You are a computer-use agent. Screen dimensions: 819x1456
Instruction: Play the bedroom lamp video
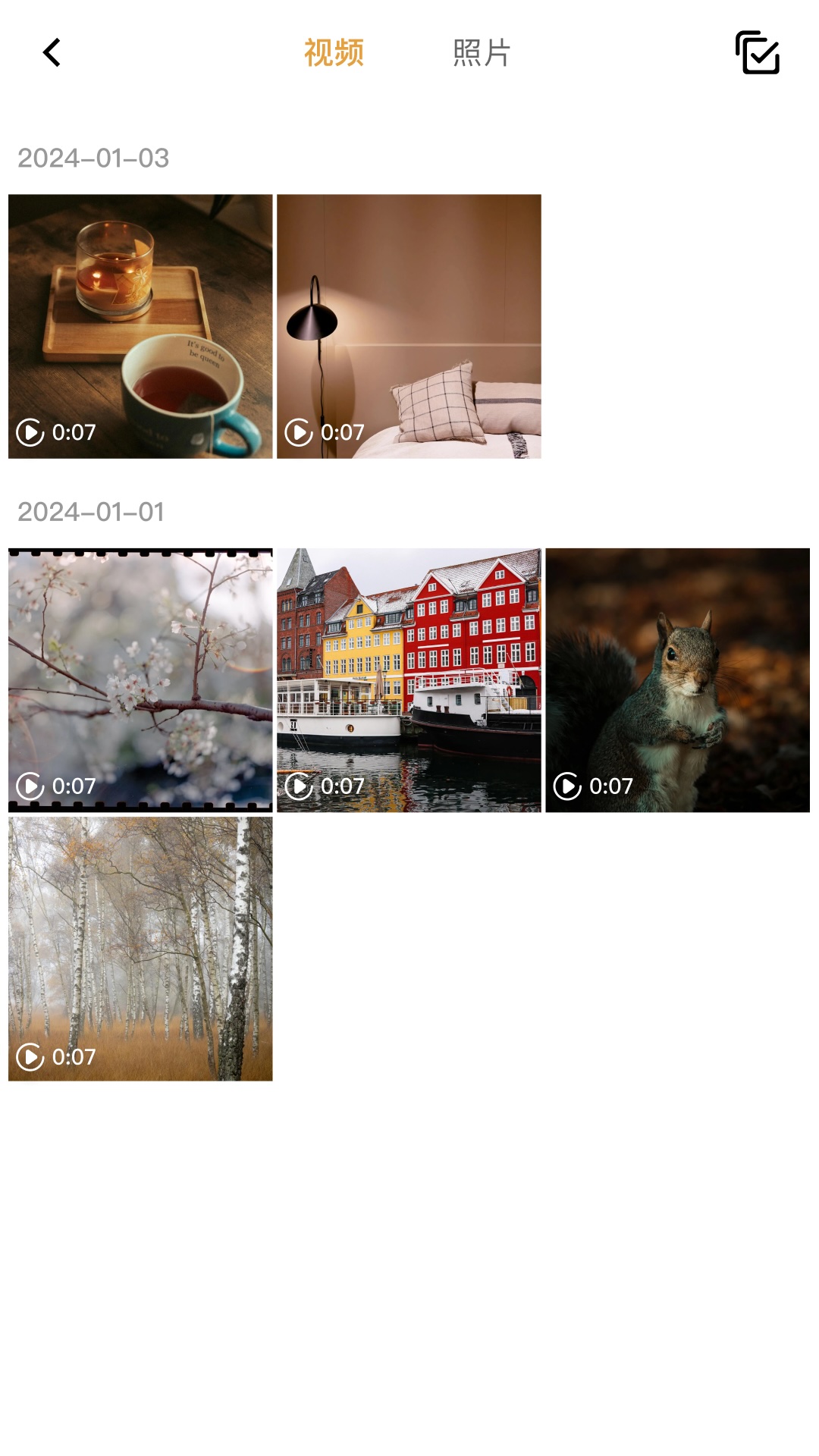point(409,326)
